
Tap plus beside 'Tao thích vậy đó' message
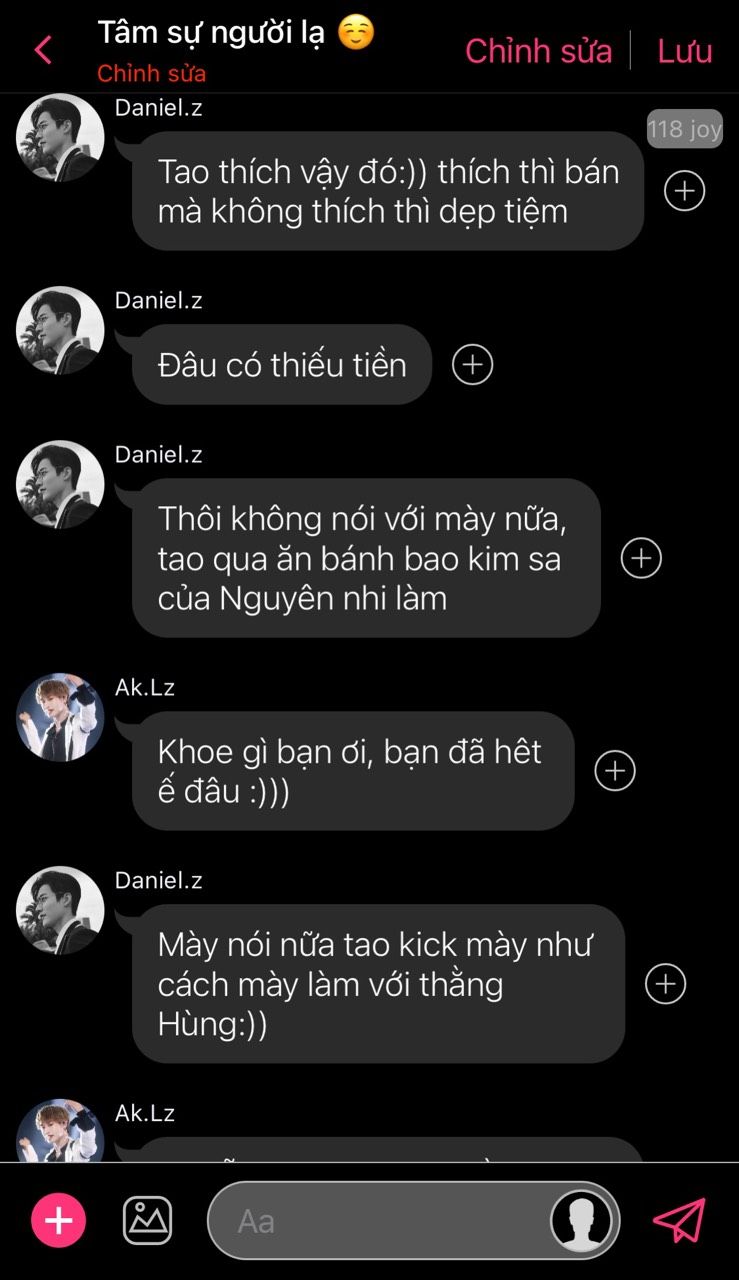click(685, 190)
